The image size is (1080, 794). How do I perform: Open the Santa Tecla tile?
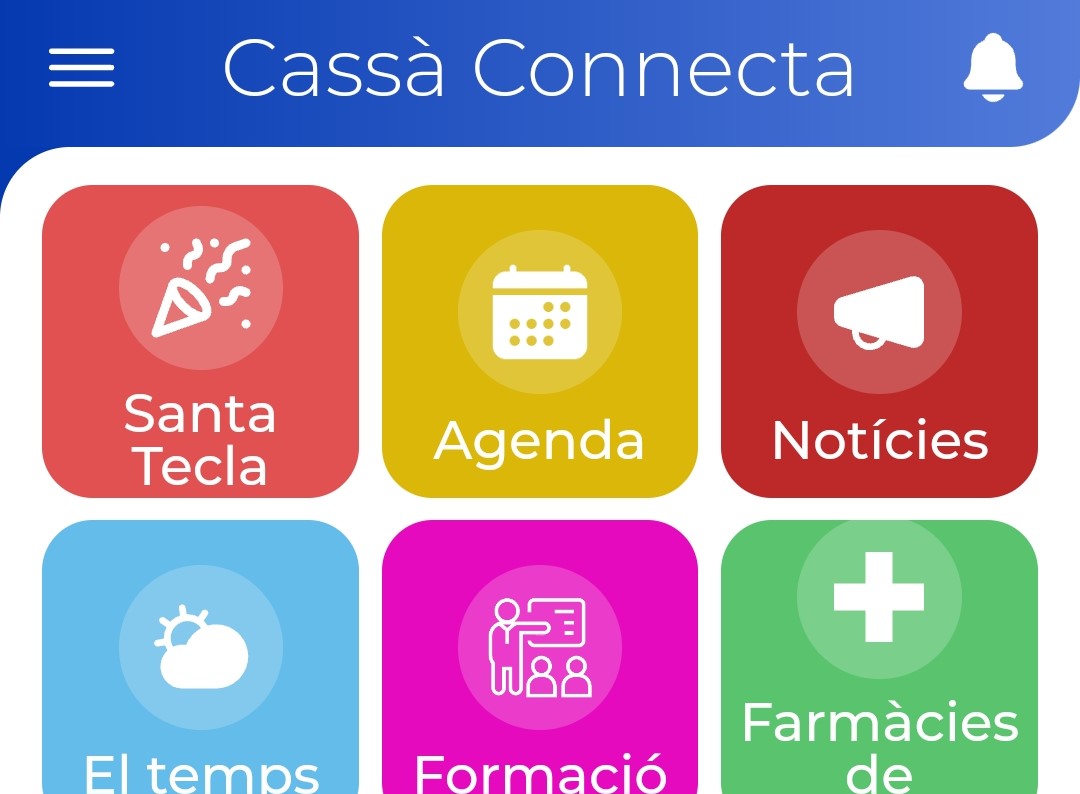tap(200, 341)
